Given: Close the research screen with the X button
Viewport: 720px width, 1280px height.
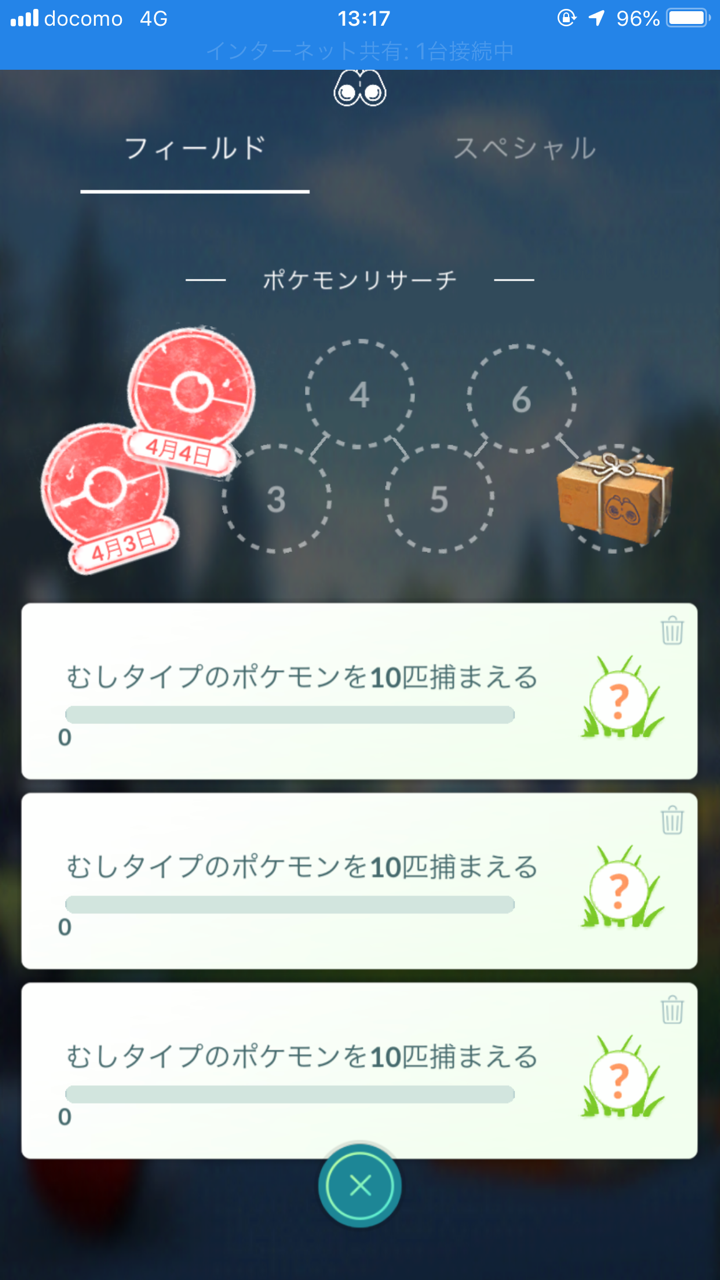Looking at the screenshot, I should (360, 1186).
